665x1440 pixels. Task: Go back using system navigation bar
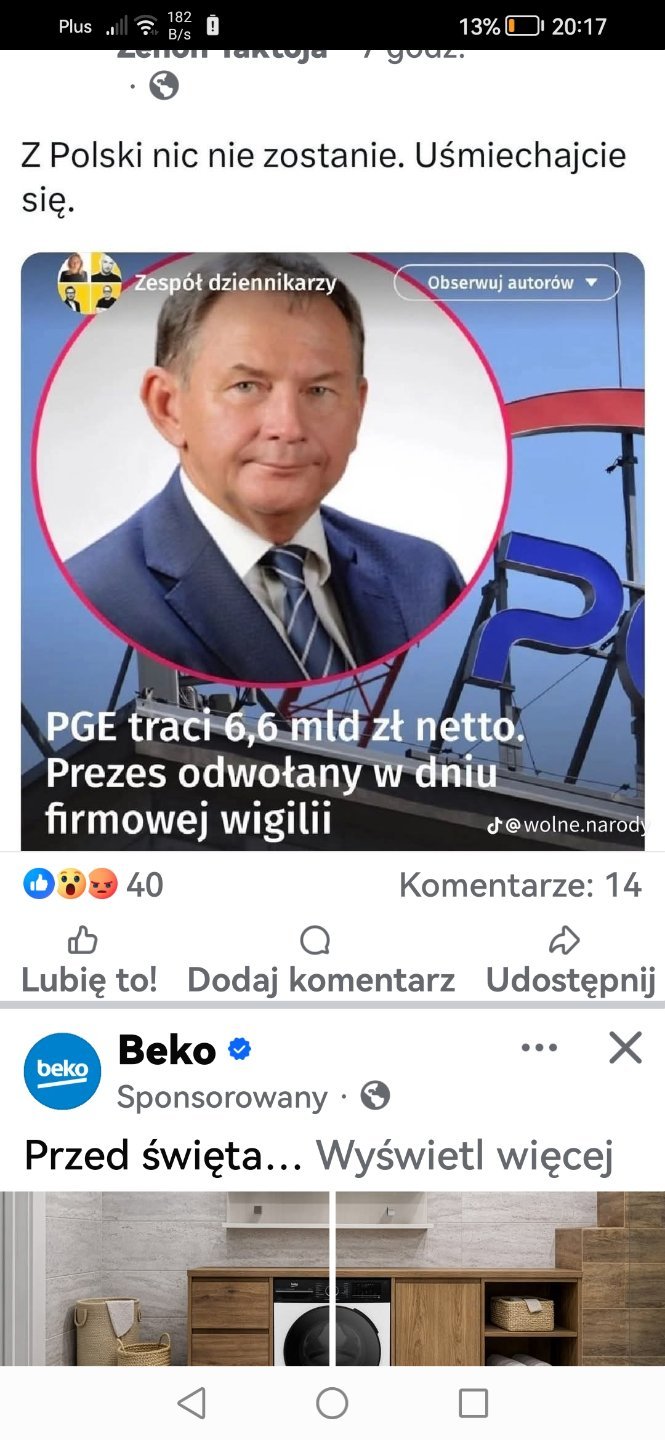[191, 1403]
